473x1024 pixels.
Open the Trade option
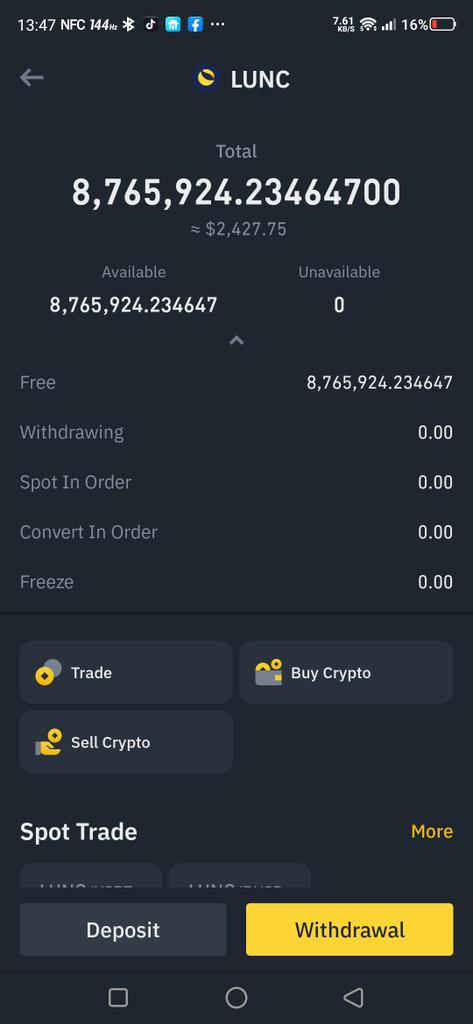[126, 672]
